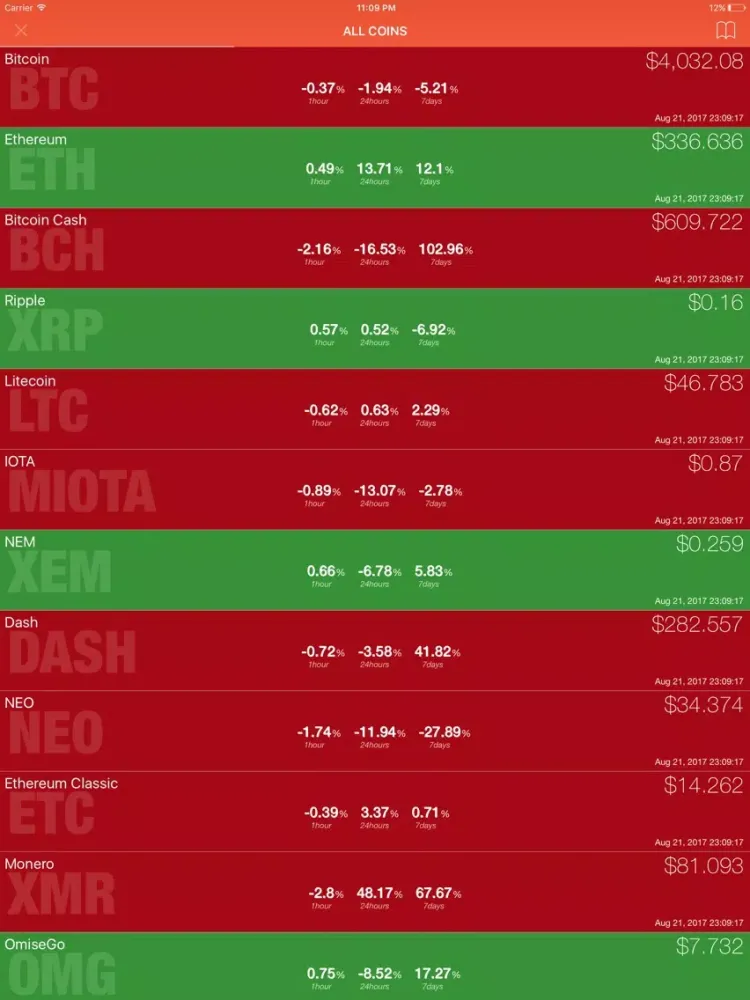Close the All Coins screen

[22, 31]
